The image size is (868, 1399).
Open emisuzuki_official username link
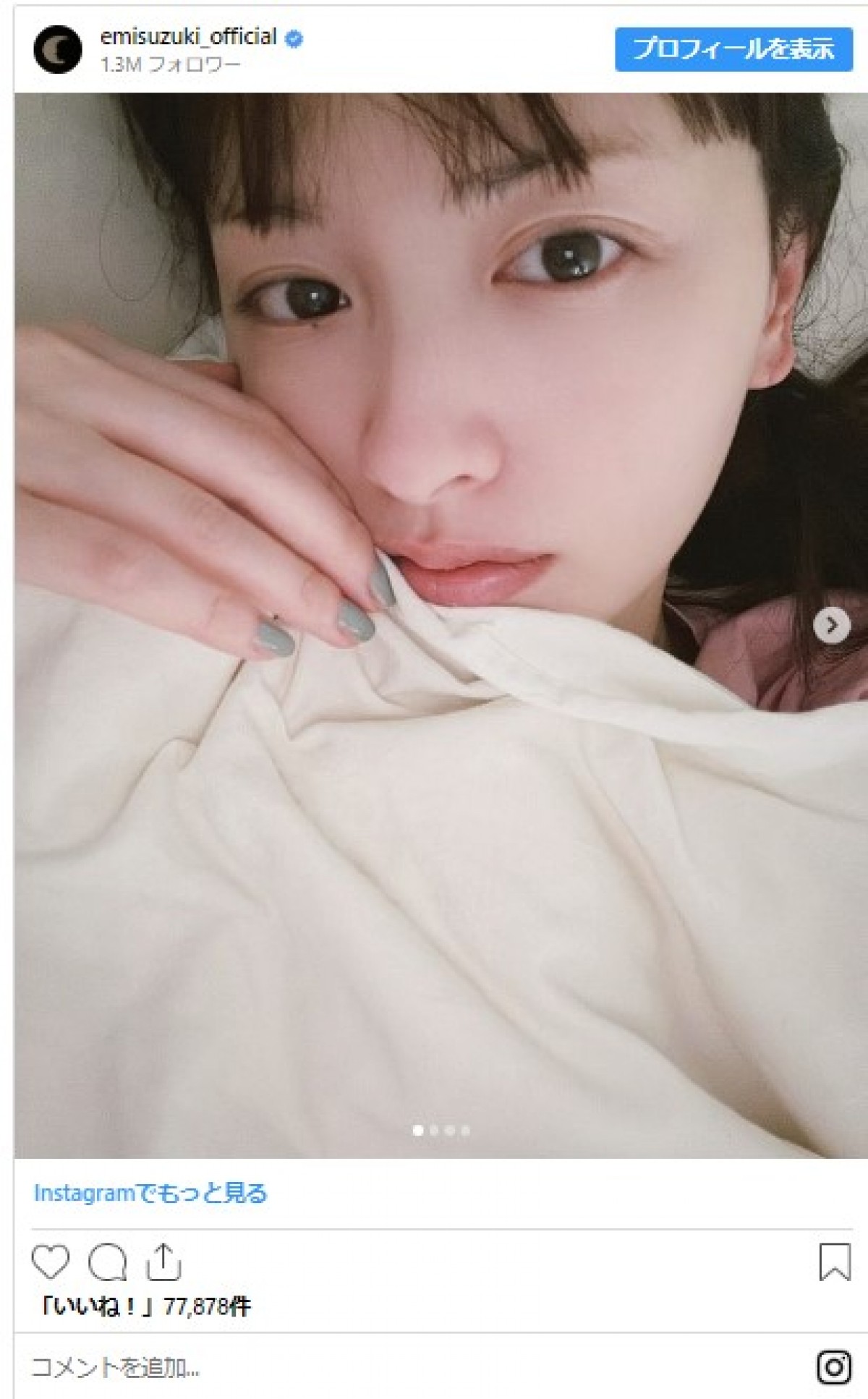pyautogui.click(x=188, y=37)
